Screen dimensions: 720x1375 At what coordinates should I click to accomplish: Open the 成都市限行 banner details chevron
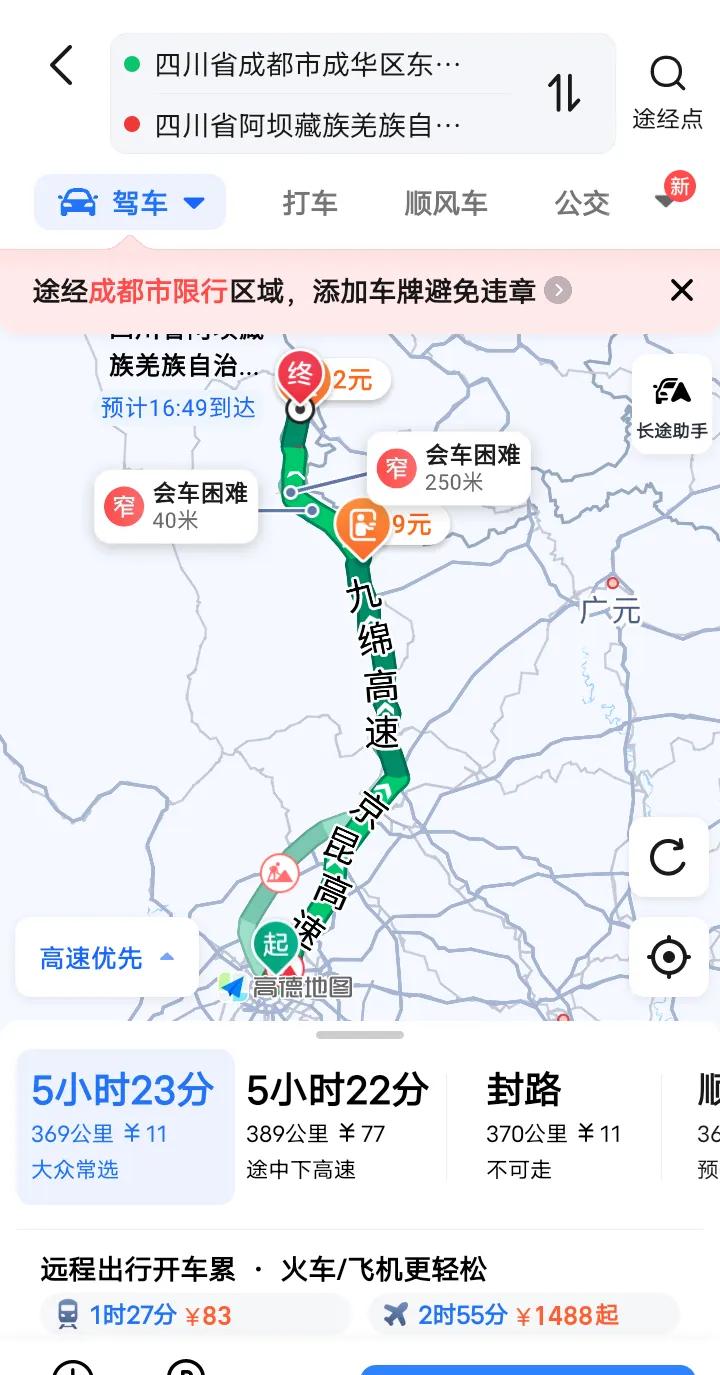[x=558, y=290]
